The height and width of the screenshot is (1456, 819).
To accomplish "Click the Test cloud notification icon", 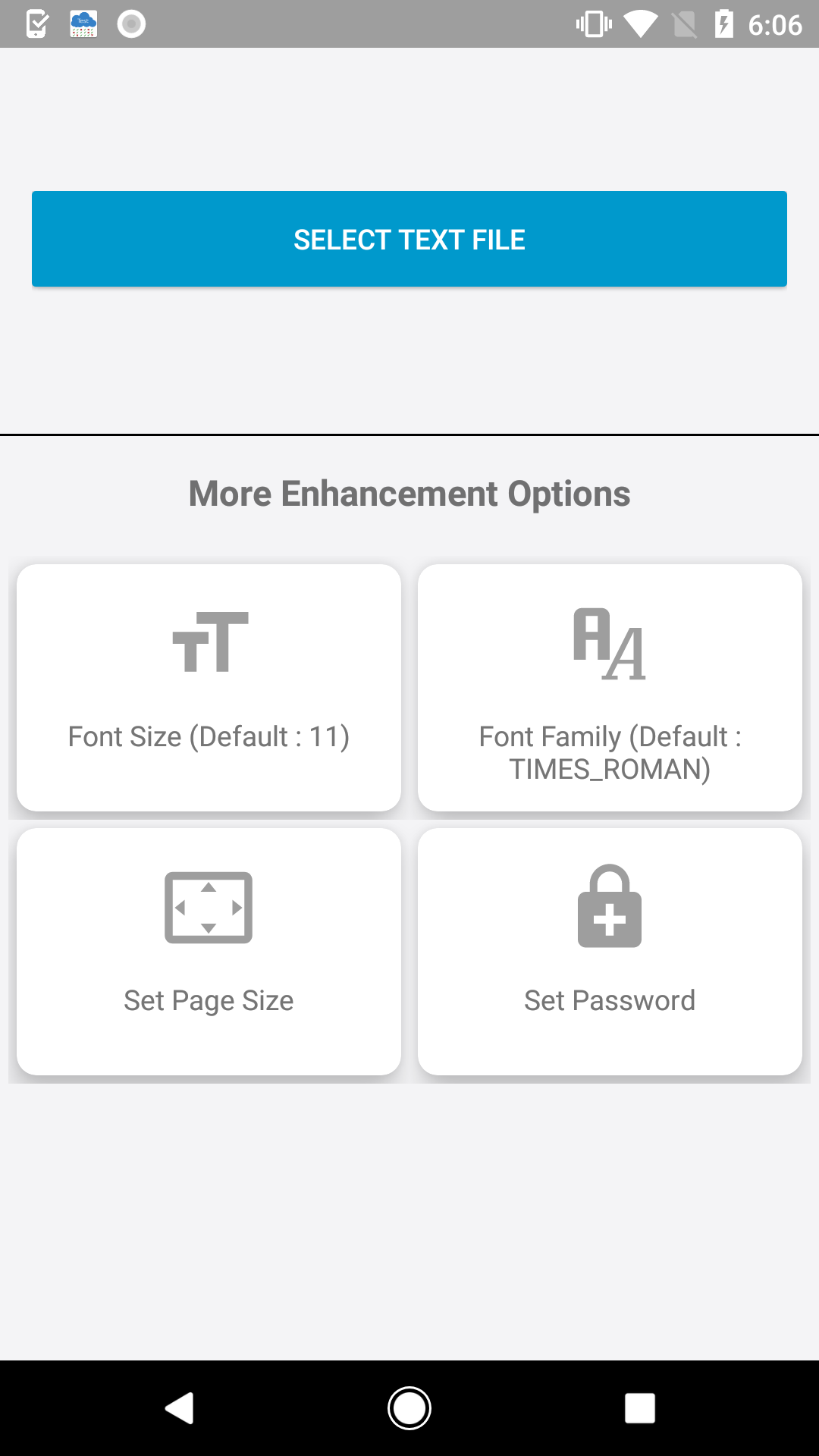I will tap(83, 24).
